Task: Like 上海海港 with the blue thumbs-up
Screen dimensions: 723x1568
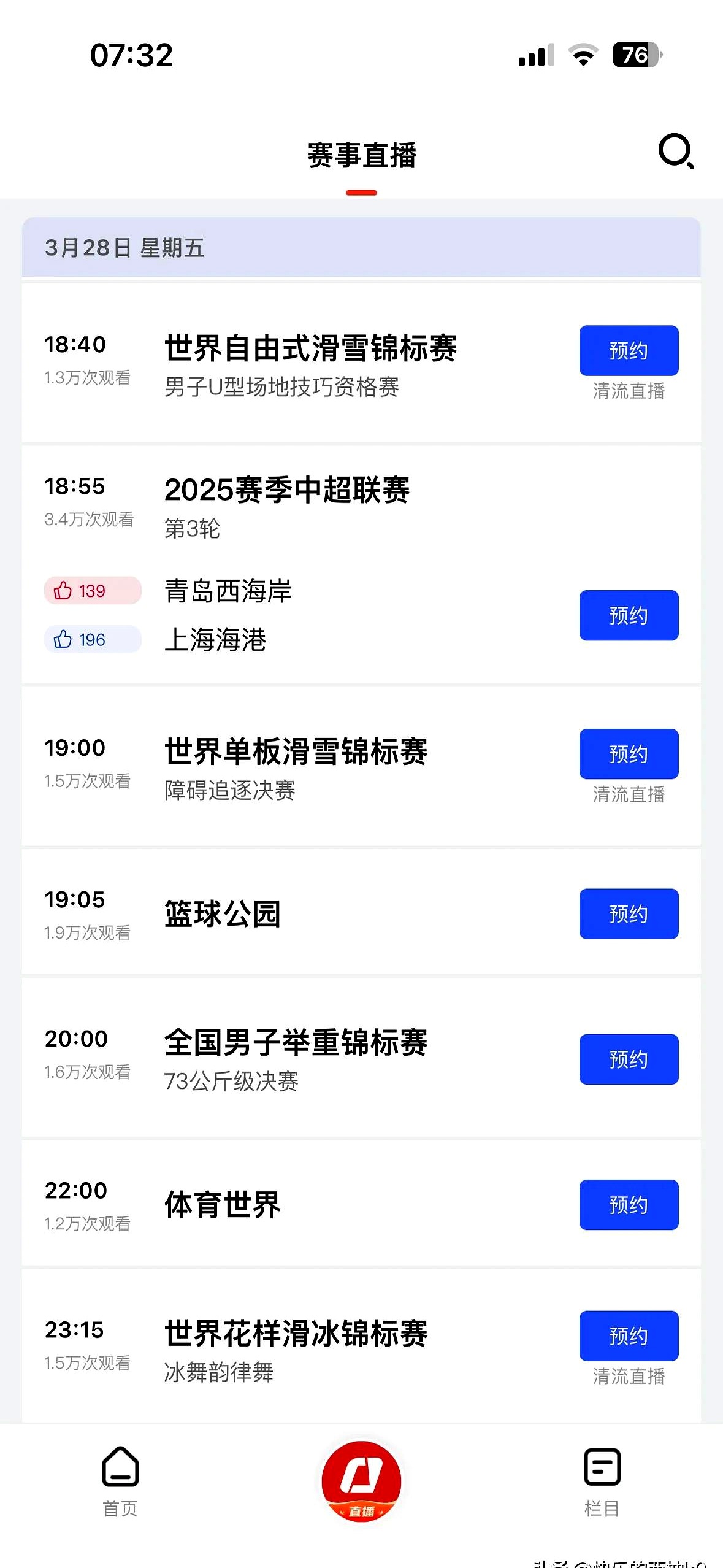Action: click(x=92, y=640)
